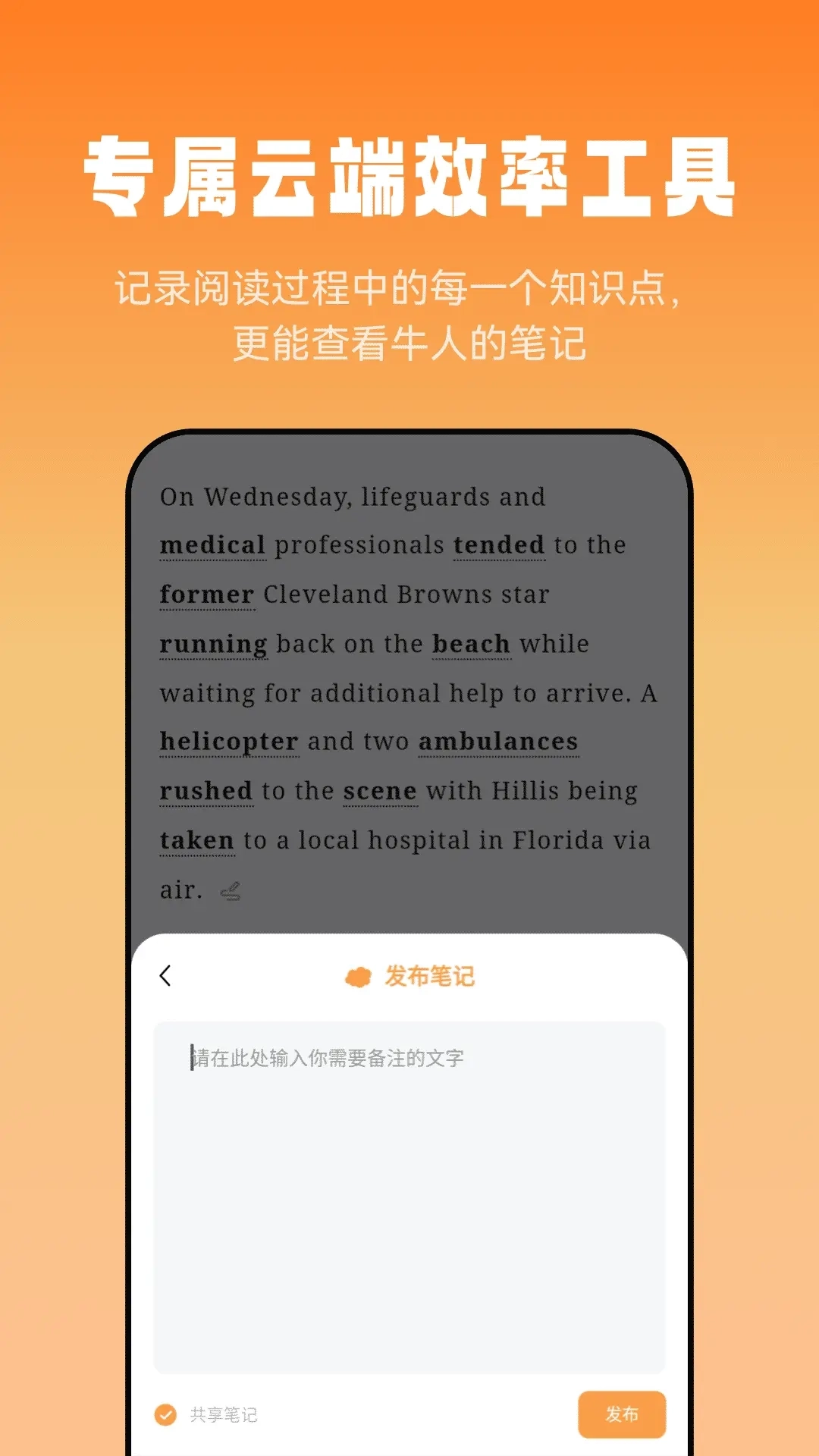Image resolution: width=819 pixels, height=1456 pixels.
Task: Select the underlined word "tended"
Action: (500, 544)
